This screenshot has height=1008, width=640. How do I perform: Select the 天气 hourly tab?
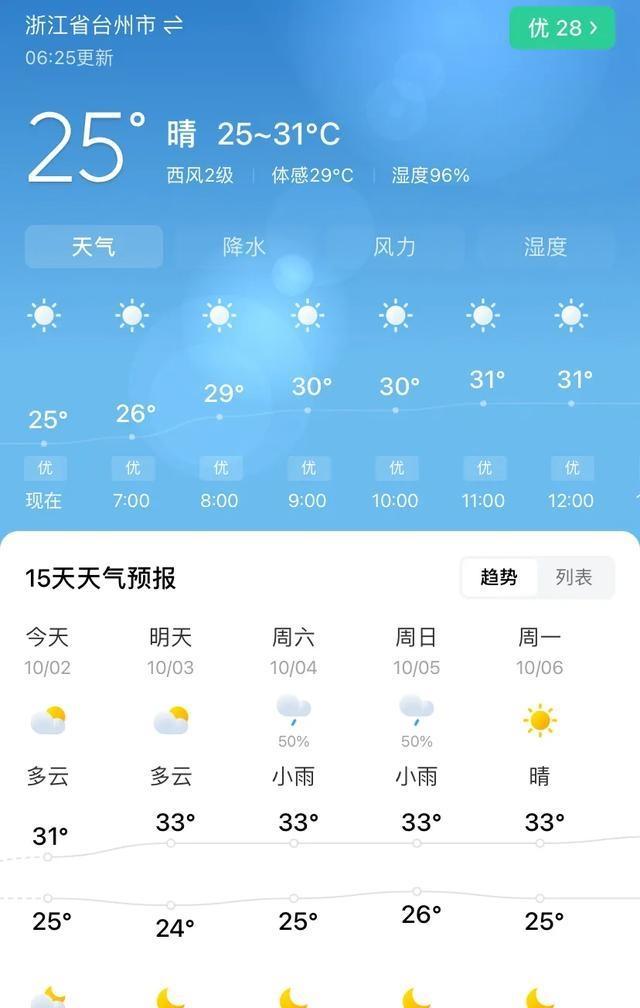coord(94,247)
